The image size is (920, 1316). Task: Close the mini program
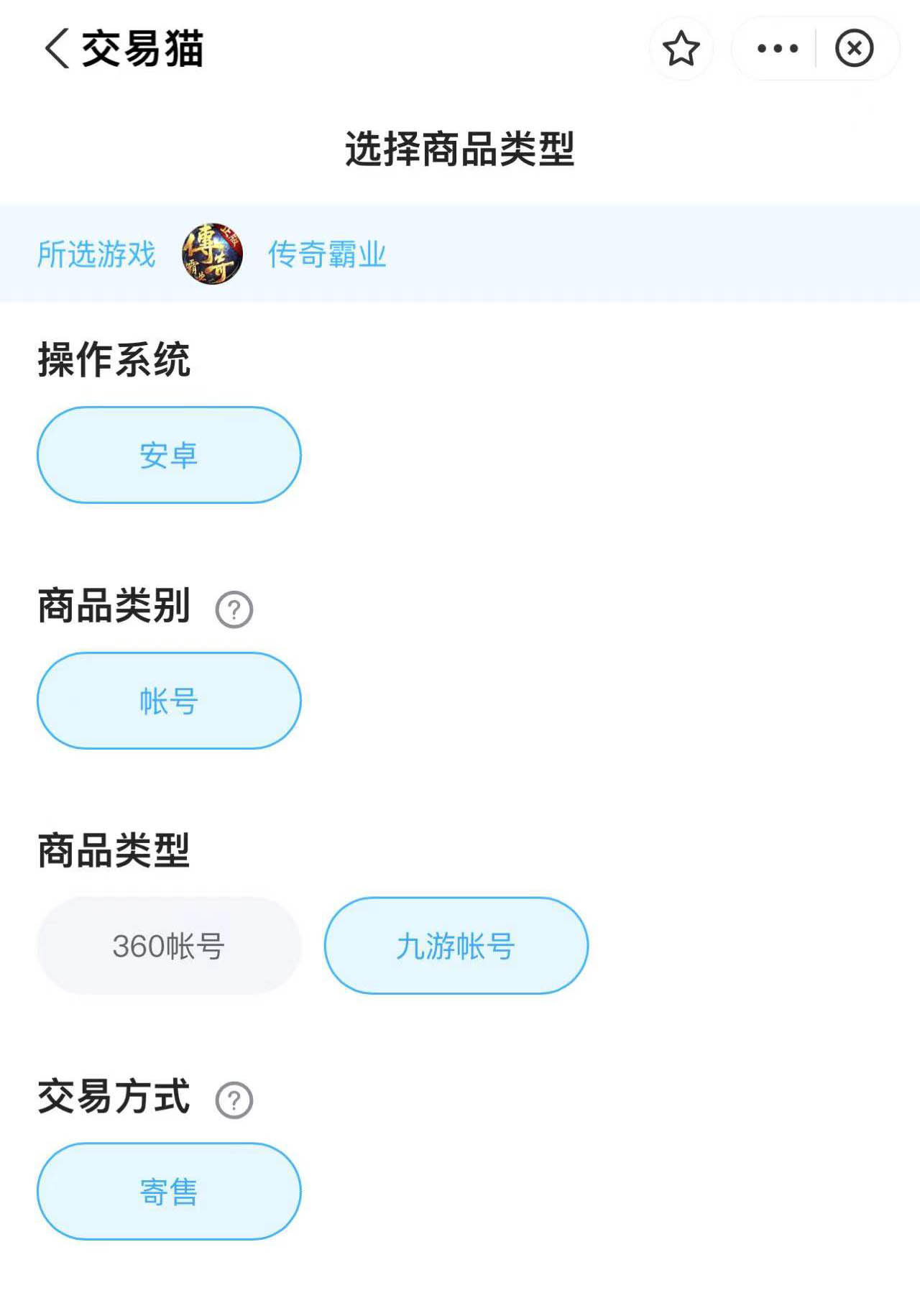(x=854, y=49)
